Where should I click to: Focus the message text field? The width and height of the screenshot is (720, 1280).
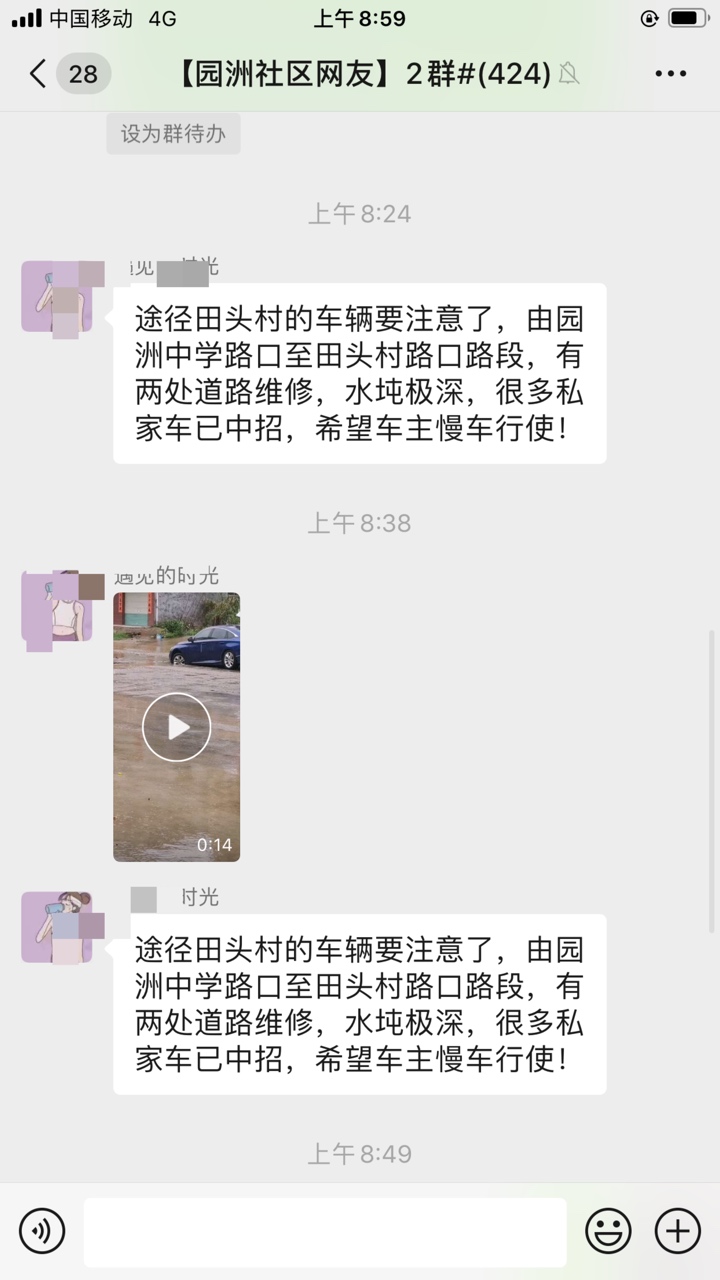click(x=325, y=1231)
